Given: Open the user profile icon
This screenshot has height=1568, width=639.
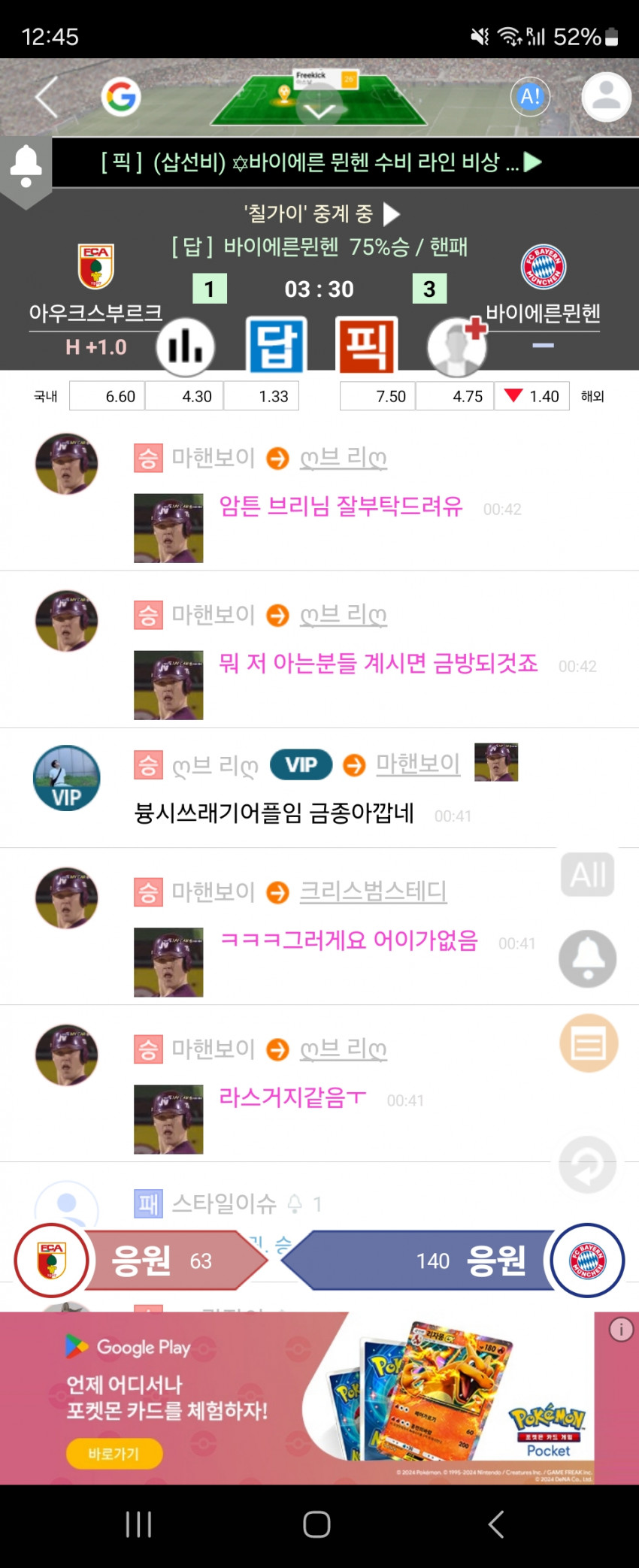Looking at the screenshot, I should 606,96.
